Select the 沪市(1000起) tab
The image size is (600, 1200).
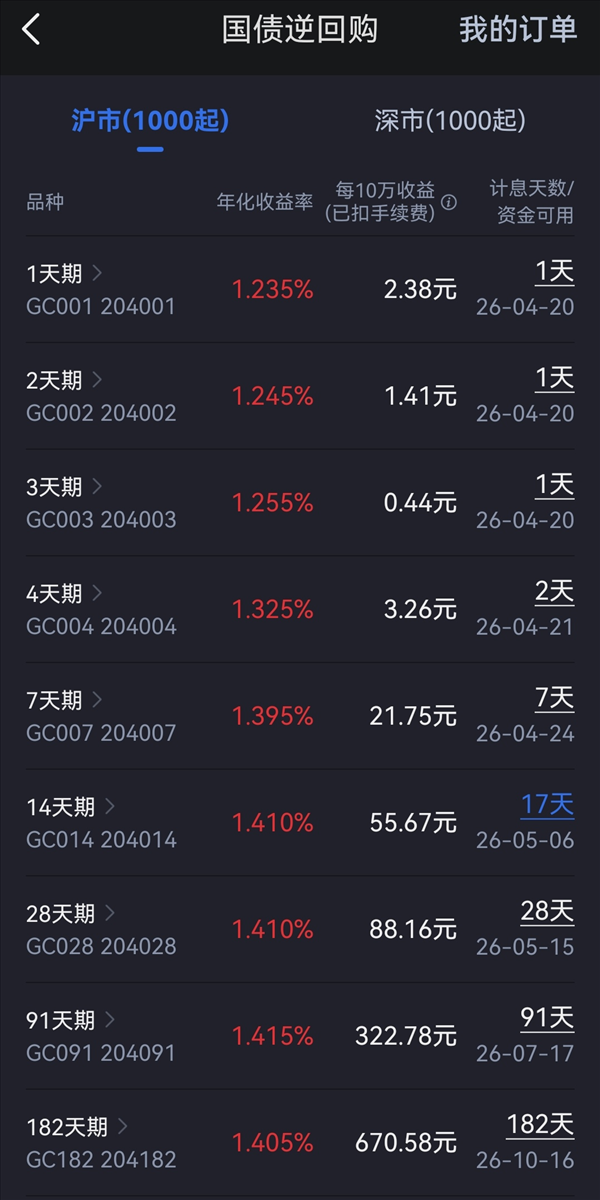tap(150, 121)
